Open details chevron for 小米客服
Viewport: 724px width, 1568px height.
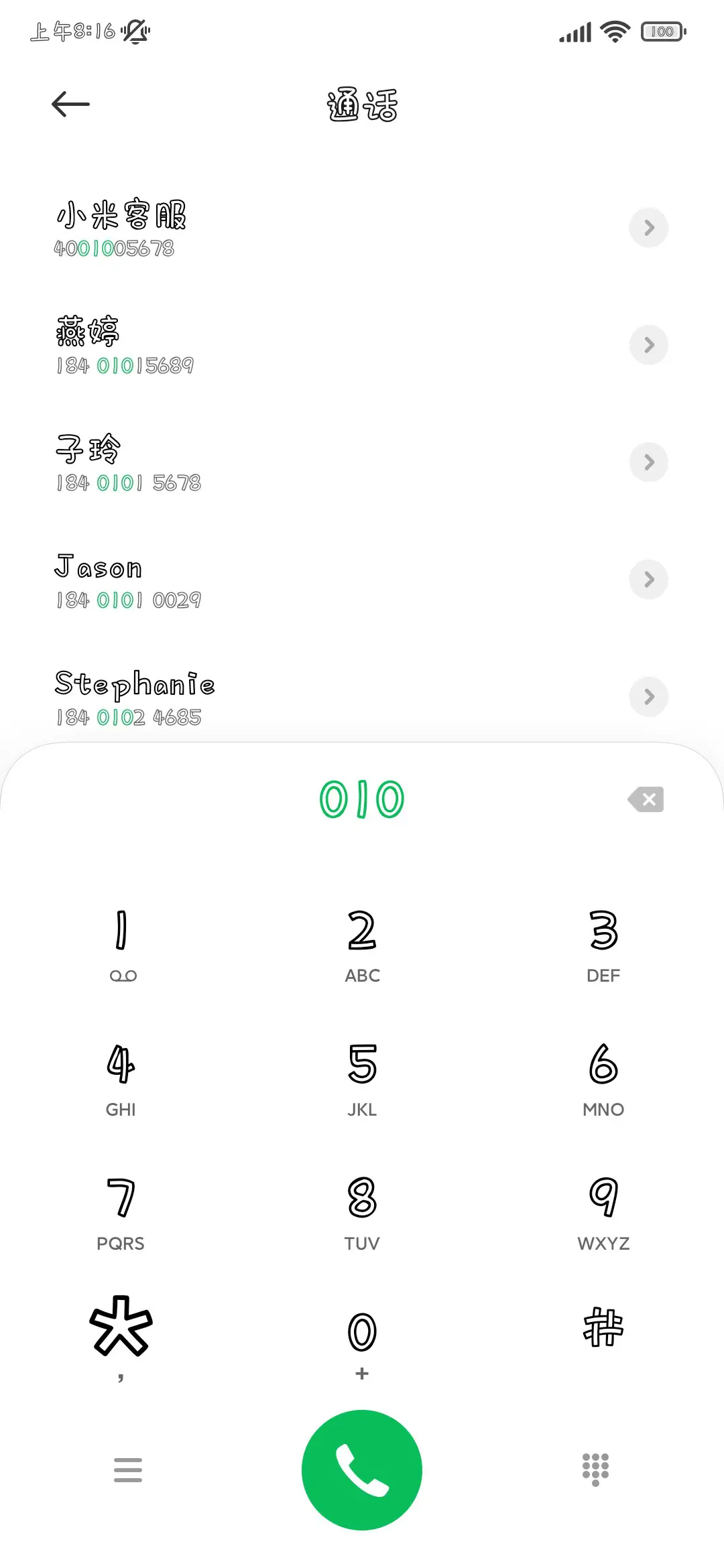pos(648,228)
